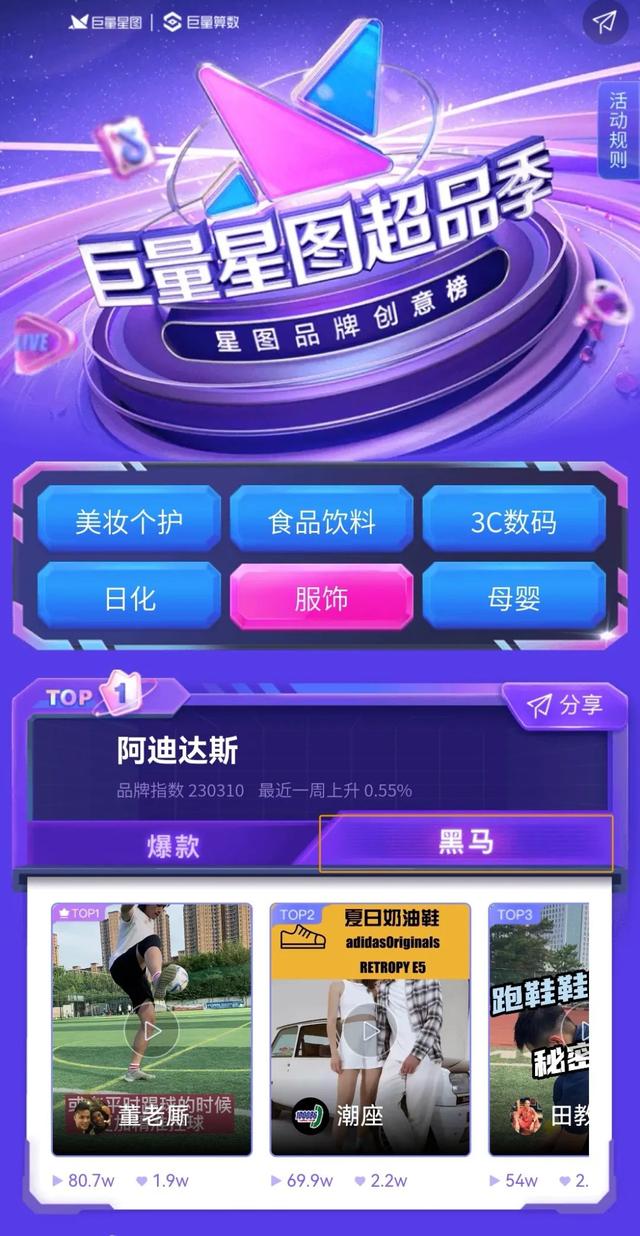Open the 活动规则 activity rules

coord(618,131)
